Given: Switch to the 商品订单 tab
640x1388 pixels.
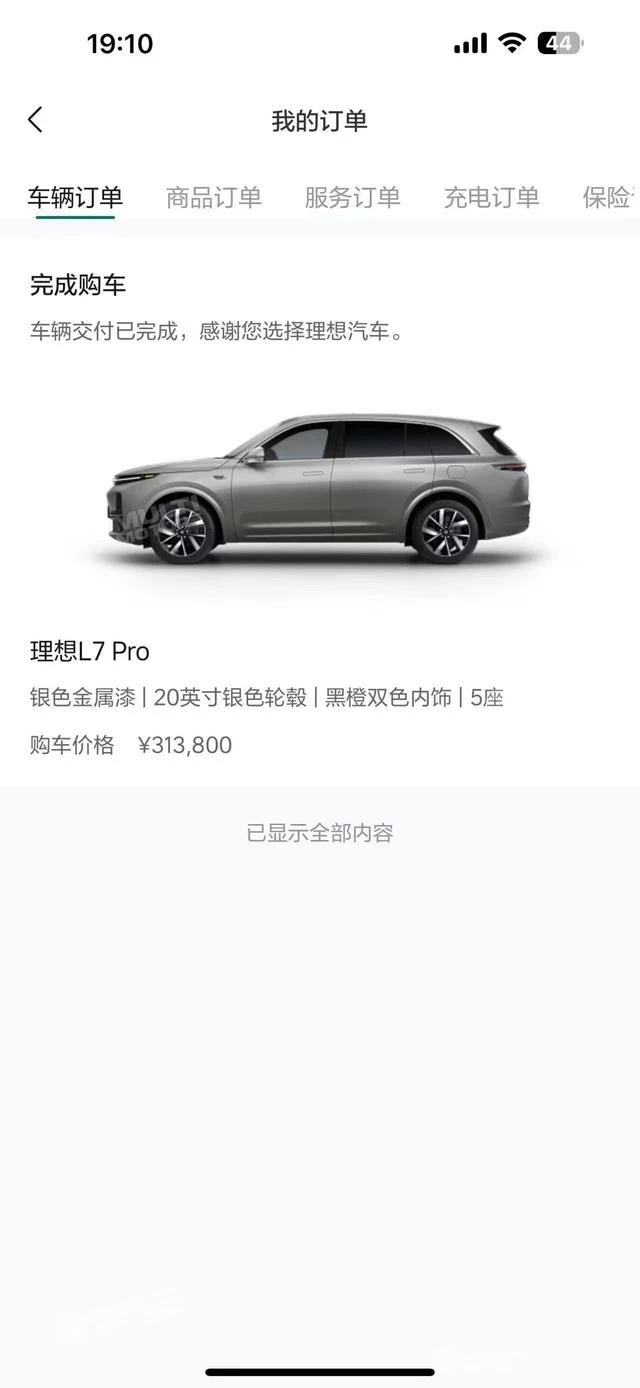Looking at the screenshot, I should coord(214,197).
